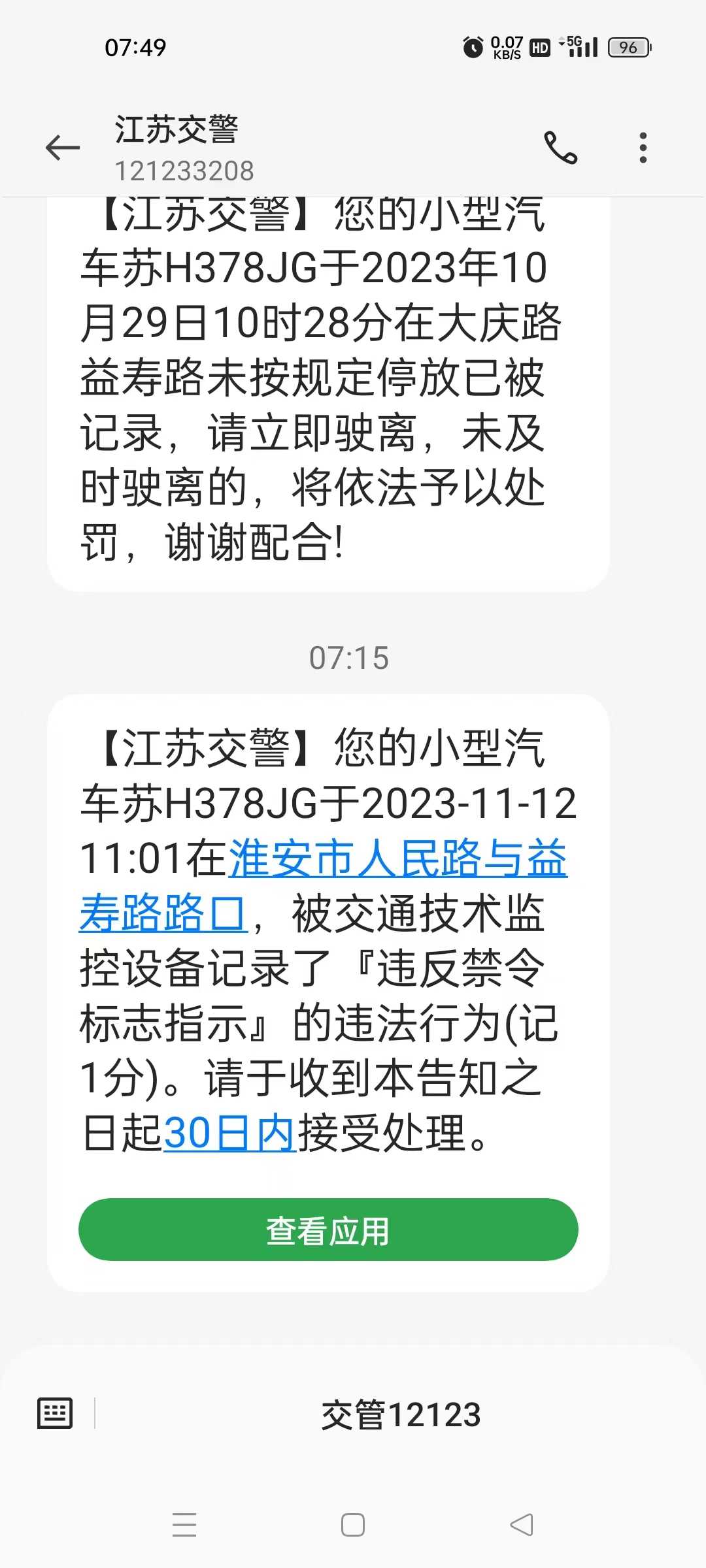Tap the system home button
This screenshot has height=1568, width=706.
[x=353, y=1525]
